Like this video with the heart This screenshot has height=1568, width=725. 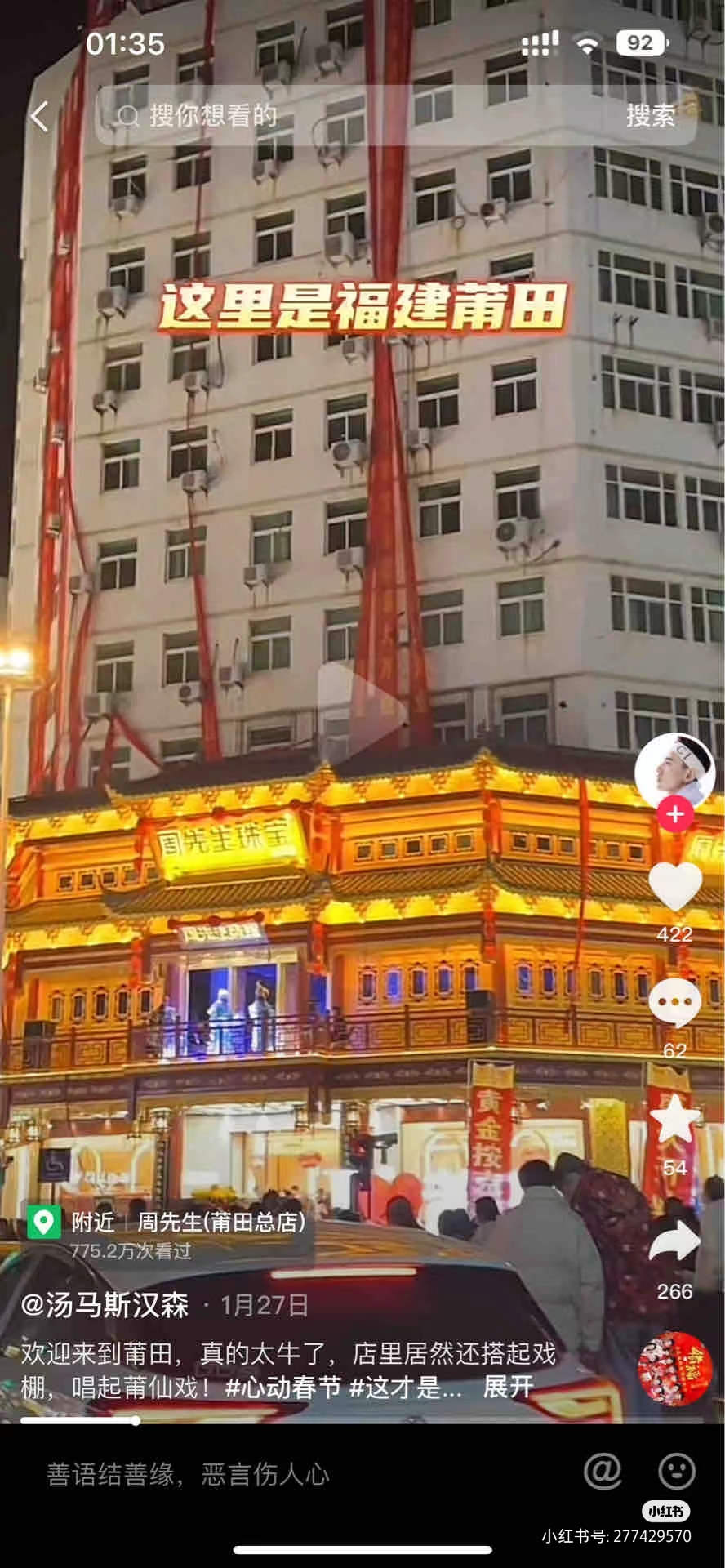[675, 887]
